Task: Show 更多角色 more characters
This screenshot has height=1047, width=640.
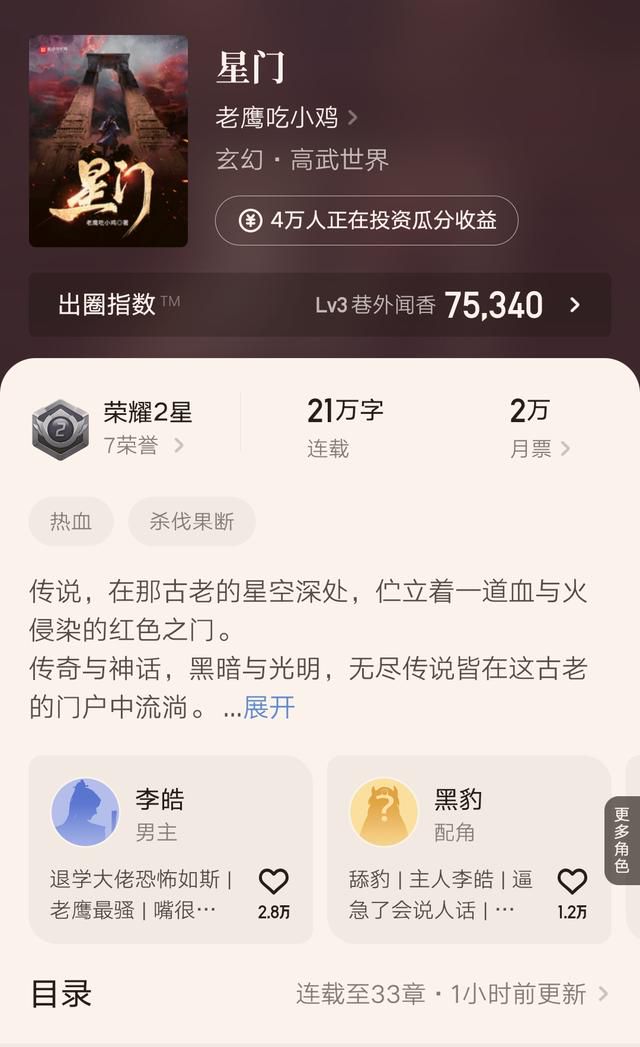Action: [x=621, y=840]
